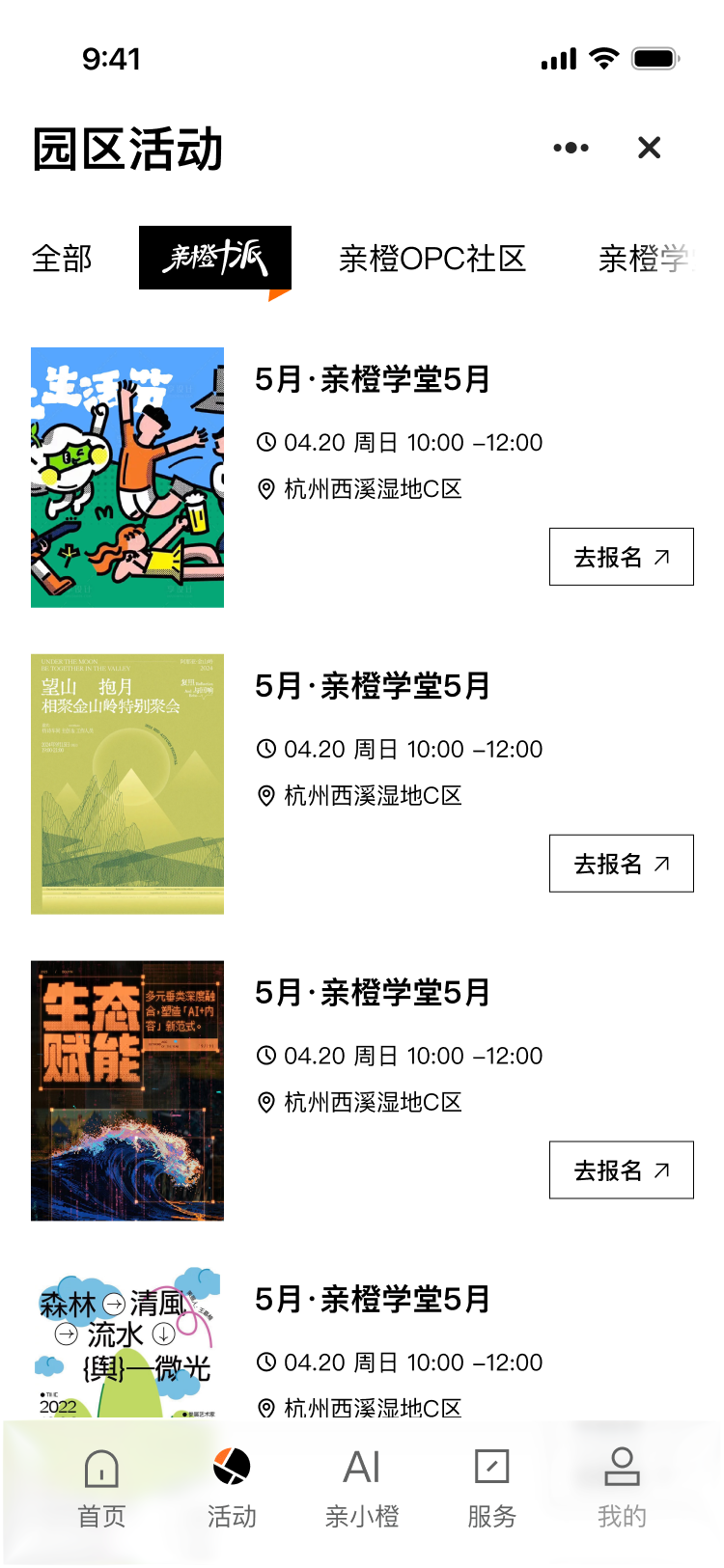Open the 望山抱月 event poster card
724x1568 pixels.
point(127,784)
